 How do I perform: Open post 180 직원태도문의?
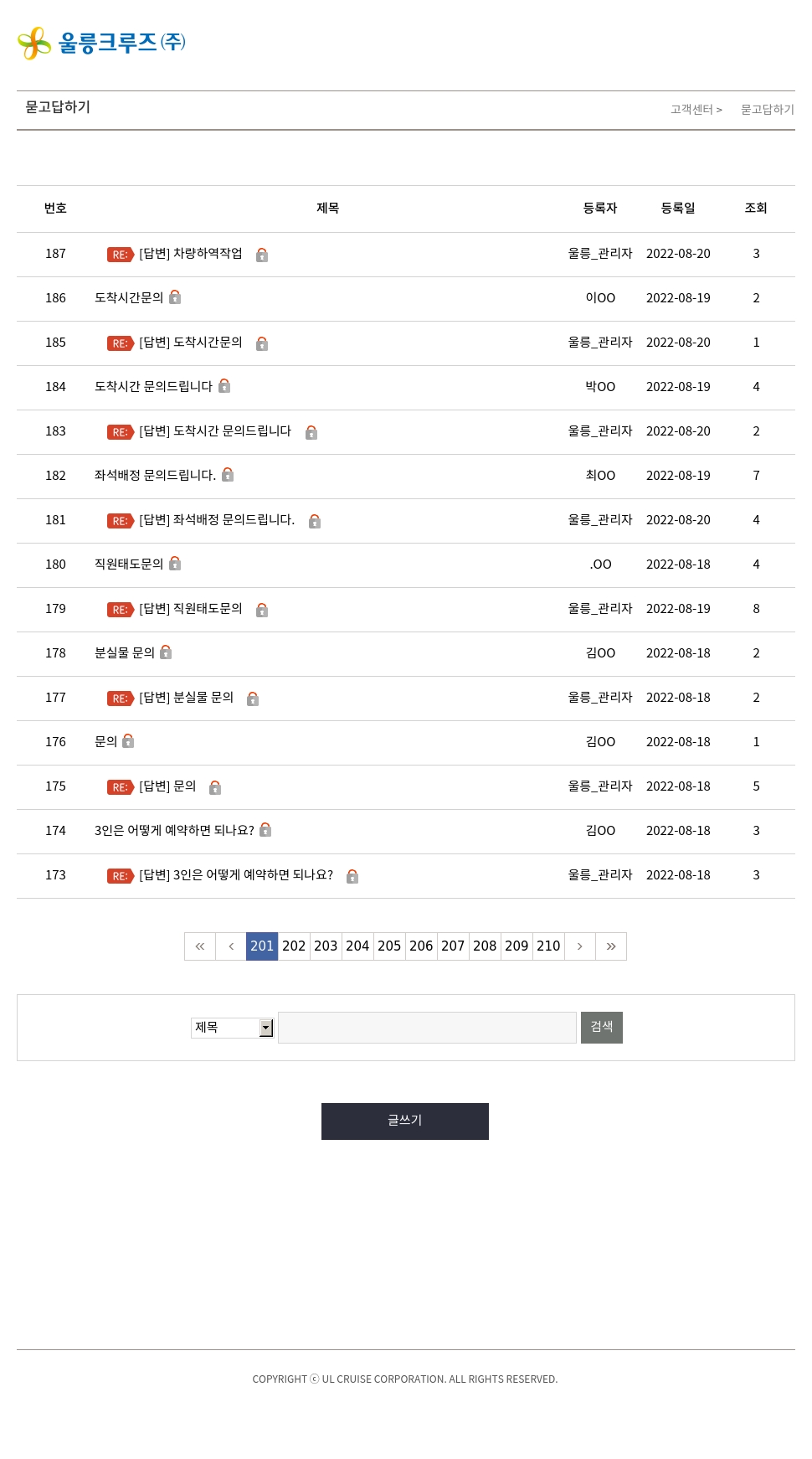(x=129, y=565)
